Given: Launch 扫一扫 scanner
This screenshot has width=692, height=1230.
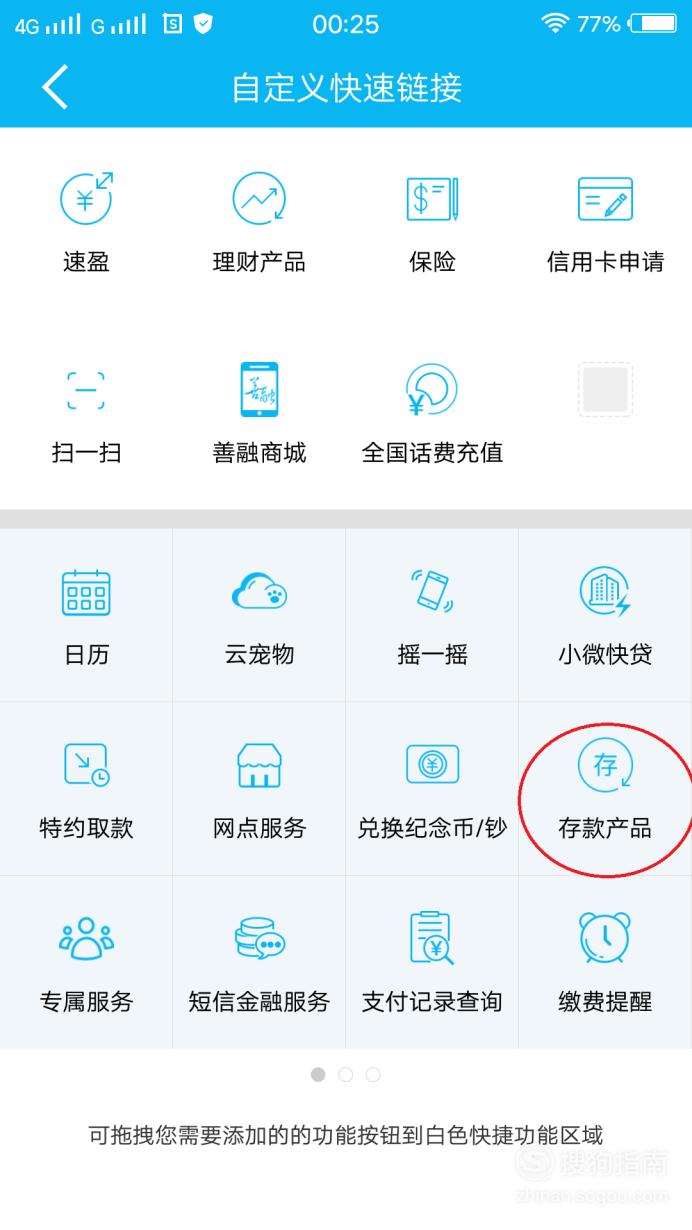Looking at the screenshot, I should coord(86,413).
